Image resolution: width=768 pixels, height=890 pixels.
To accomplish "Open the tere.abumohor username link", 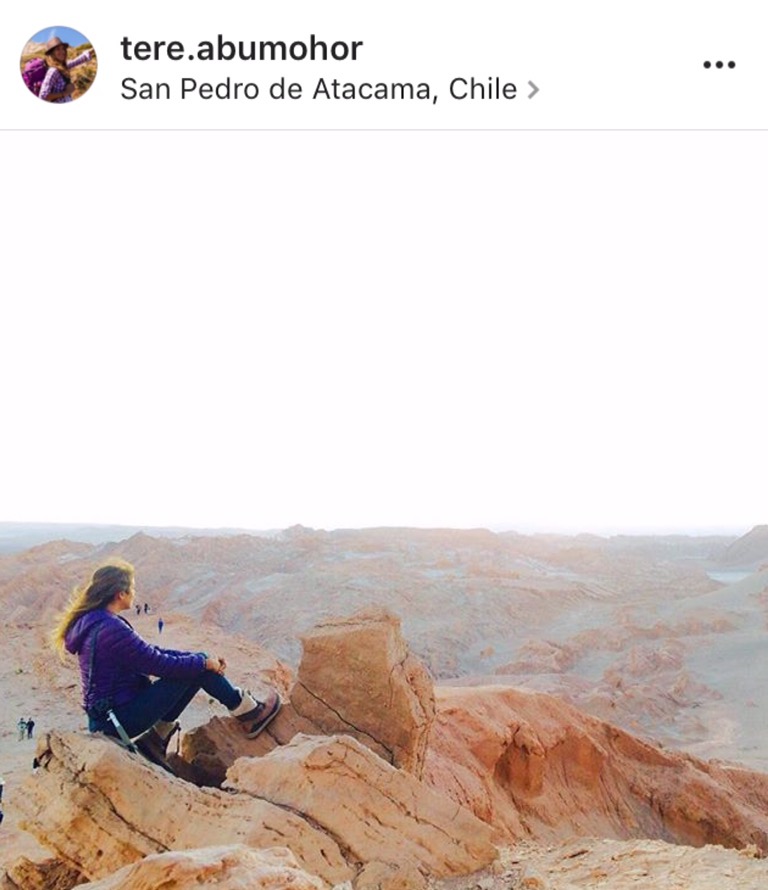I will pyautogui.click(x=241, y=47).
